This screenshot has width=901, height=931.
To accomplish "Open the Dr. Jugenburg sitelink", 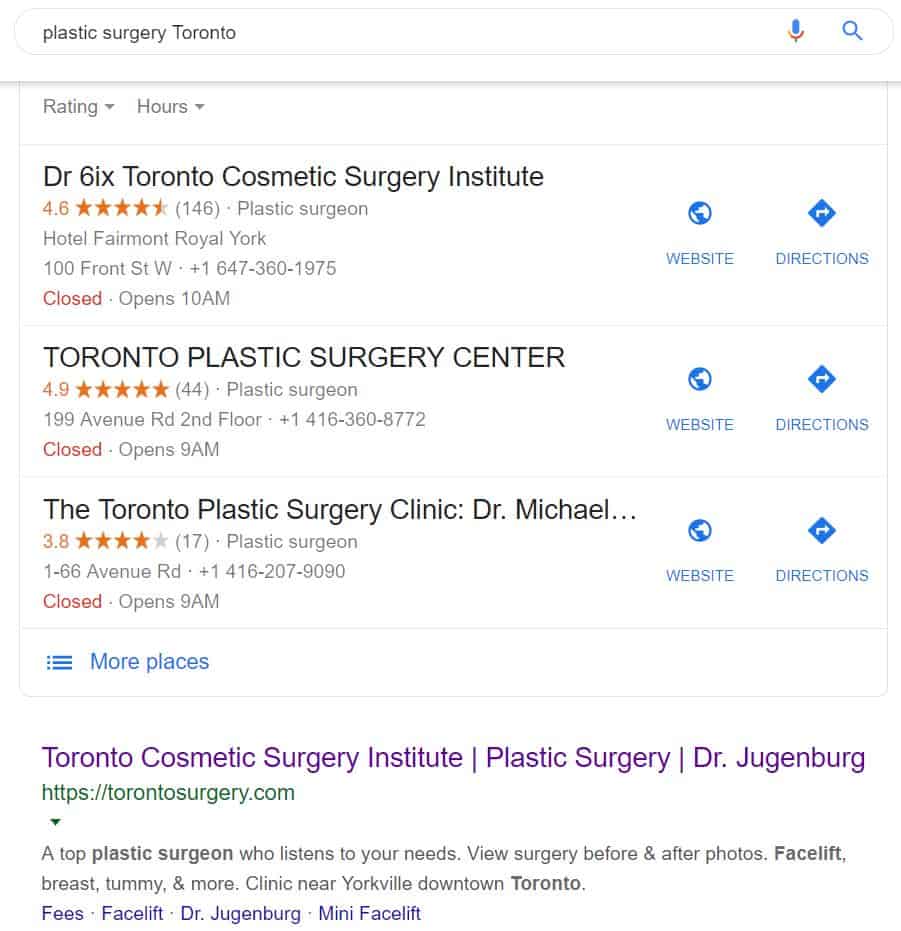I will click(x=243, y=913).
